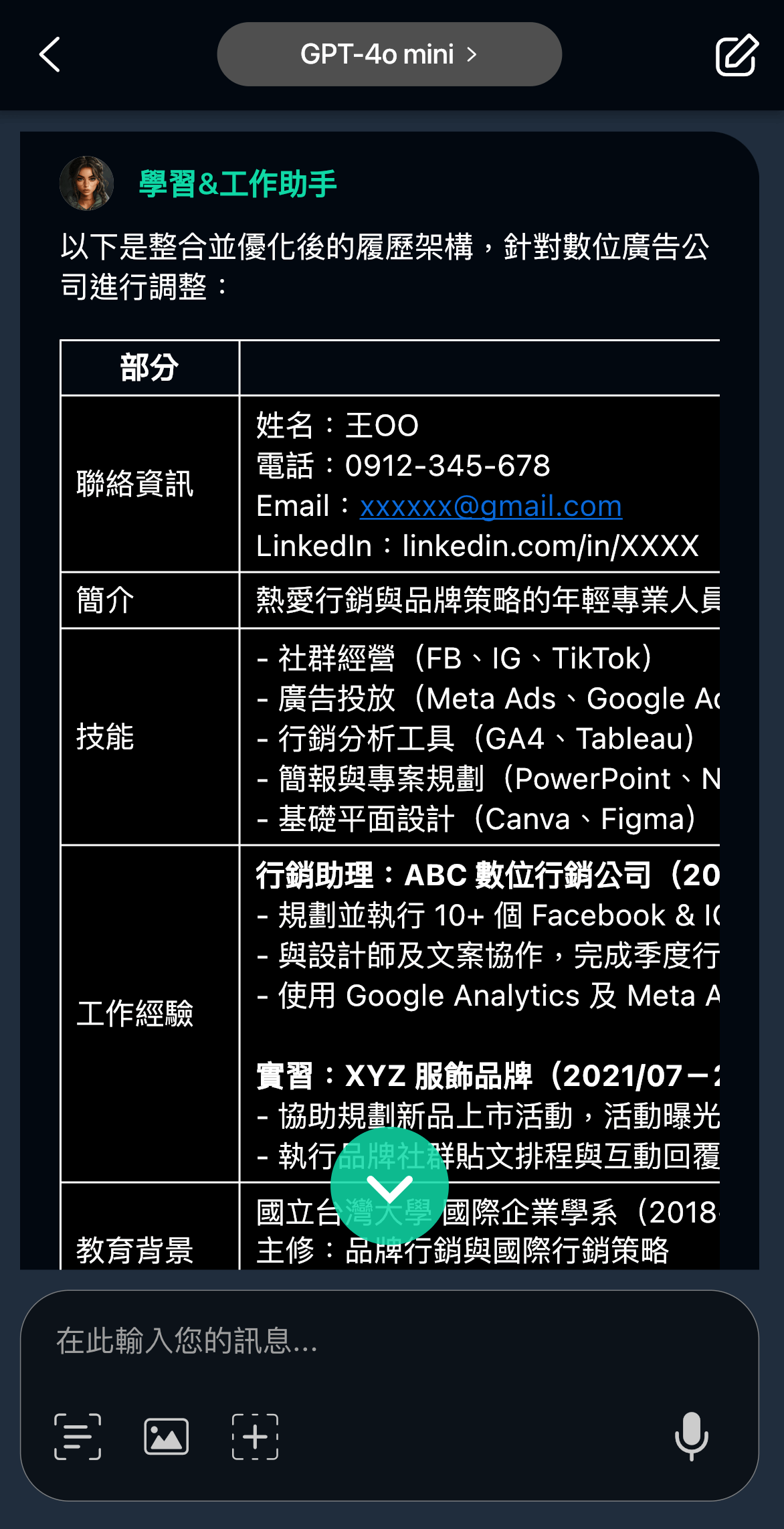Screen dimensions: 784x1529
Task: Attach an image with the picture icon
Action: pyautogui.click(x=166, y=1436)
